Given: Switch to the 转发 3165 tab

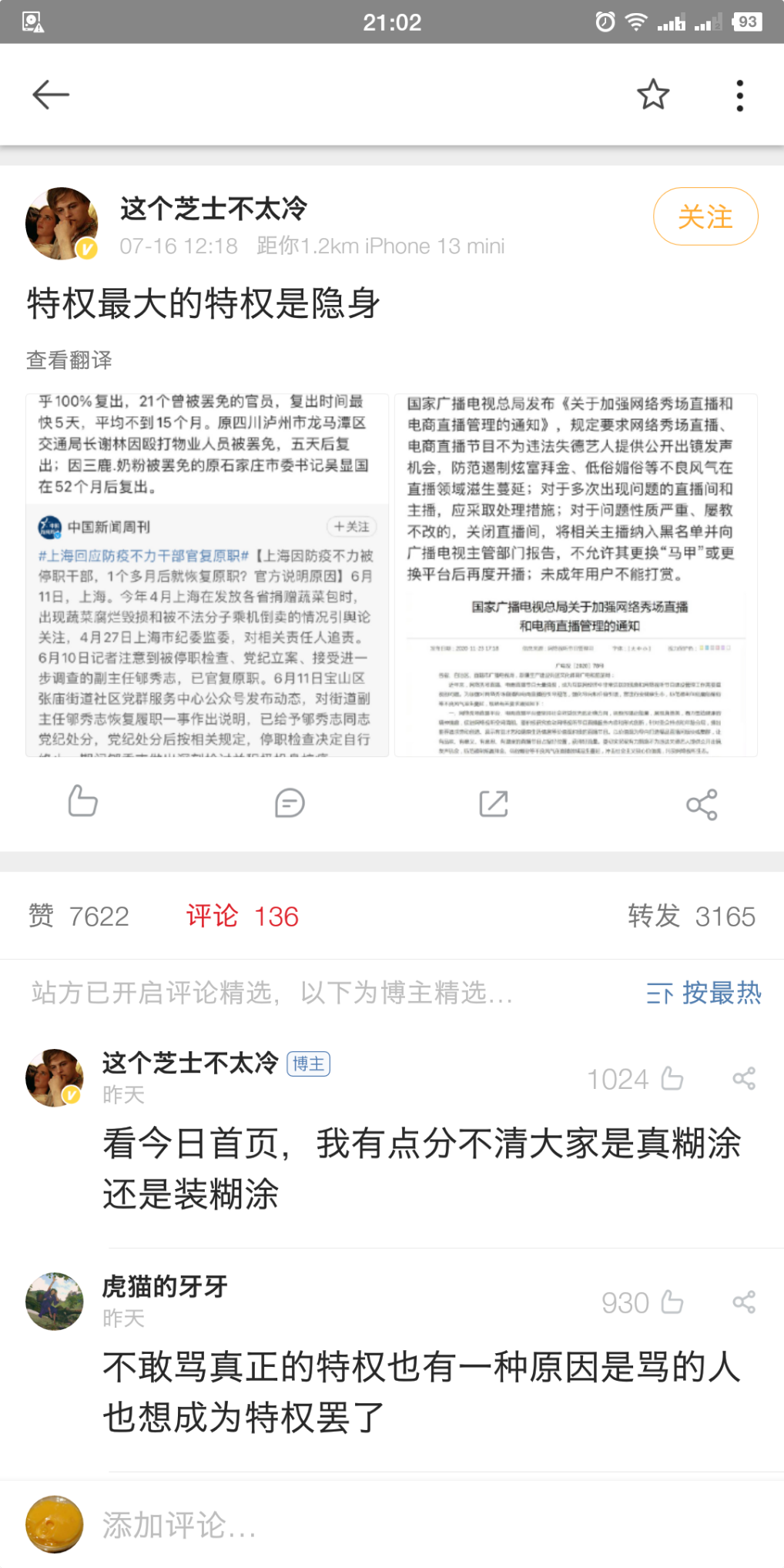Looking at the screenshot, I should [x=691, y=916].
